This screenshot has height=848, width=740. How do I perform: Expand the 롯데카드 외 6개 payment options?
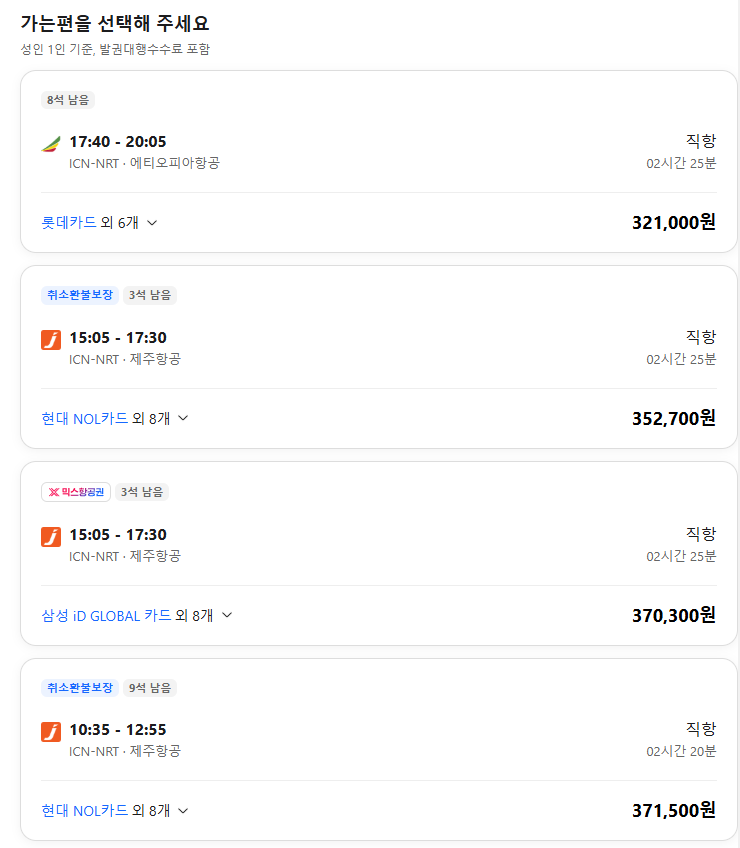tap(96, 224)
